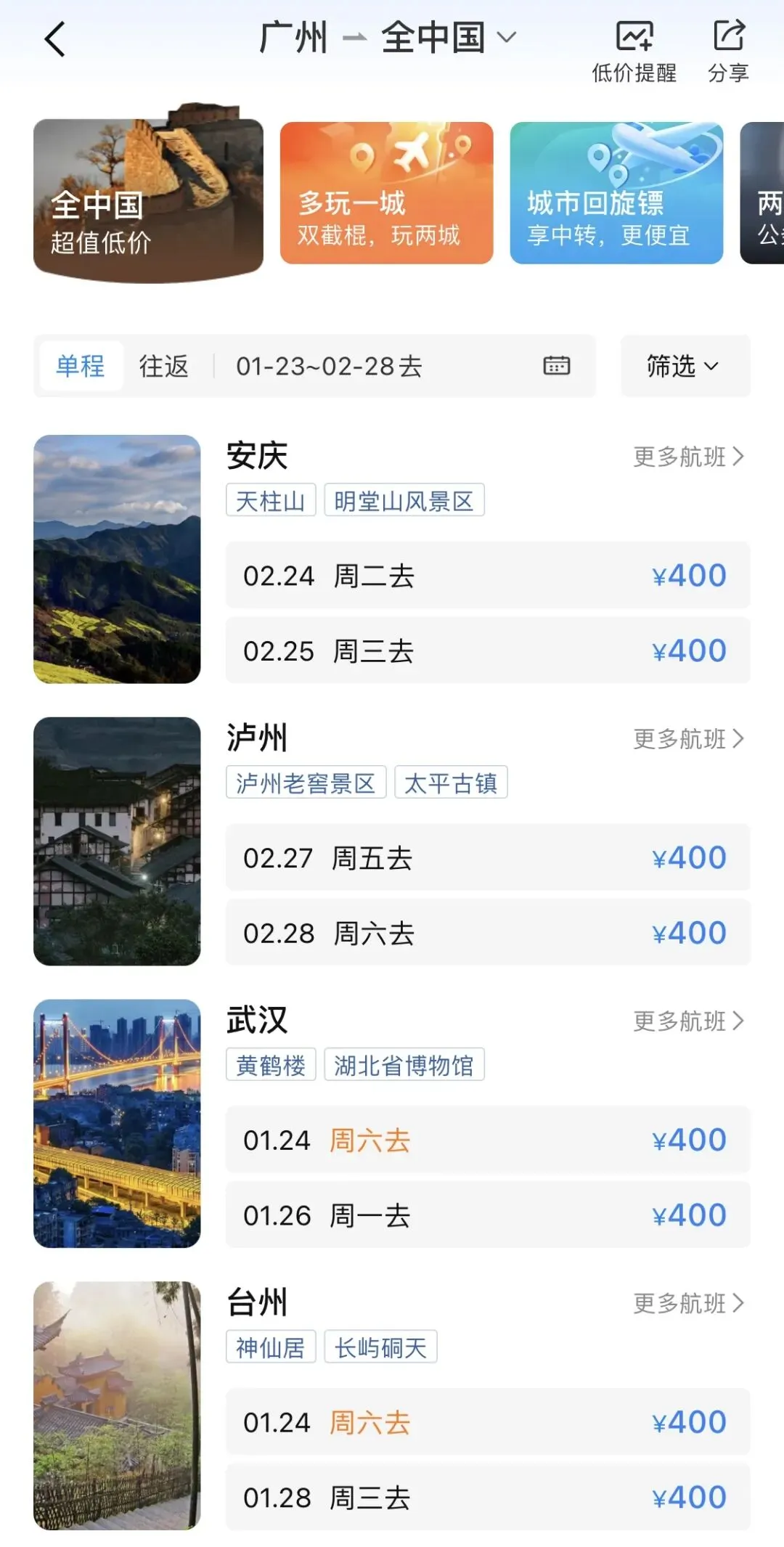The image size is (784, 1547).
Task: Pick the 01.26 周一 flight to 武汉
Action: click(487, 1215)
